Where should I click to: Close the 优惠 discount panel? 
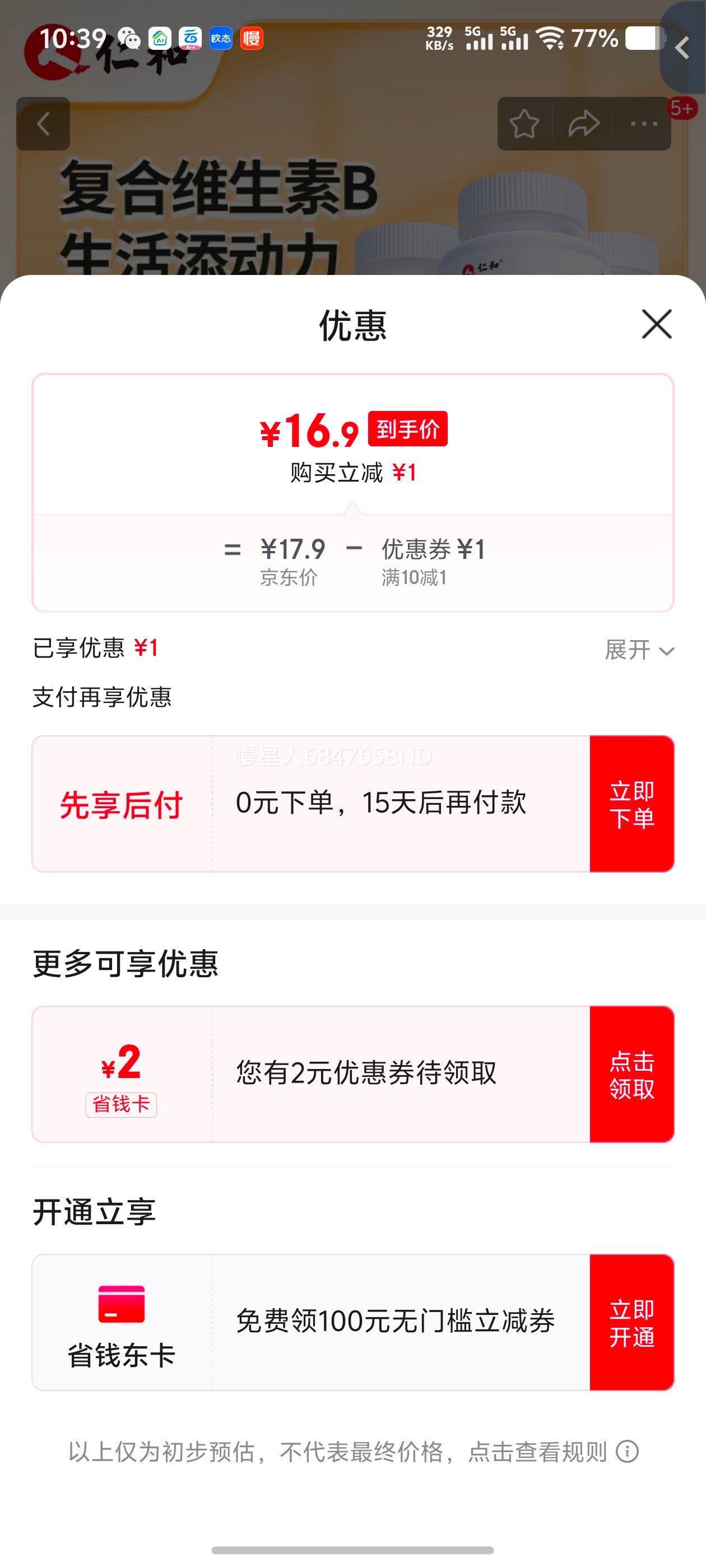pyautogui.click(x=657, y=323)
